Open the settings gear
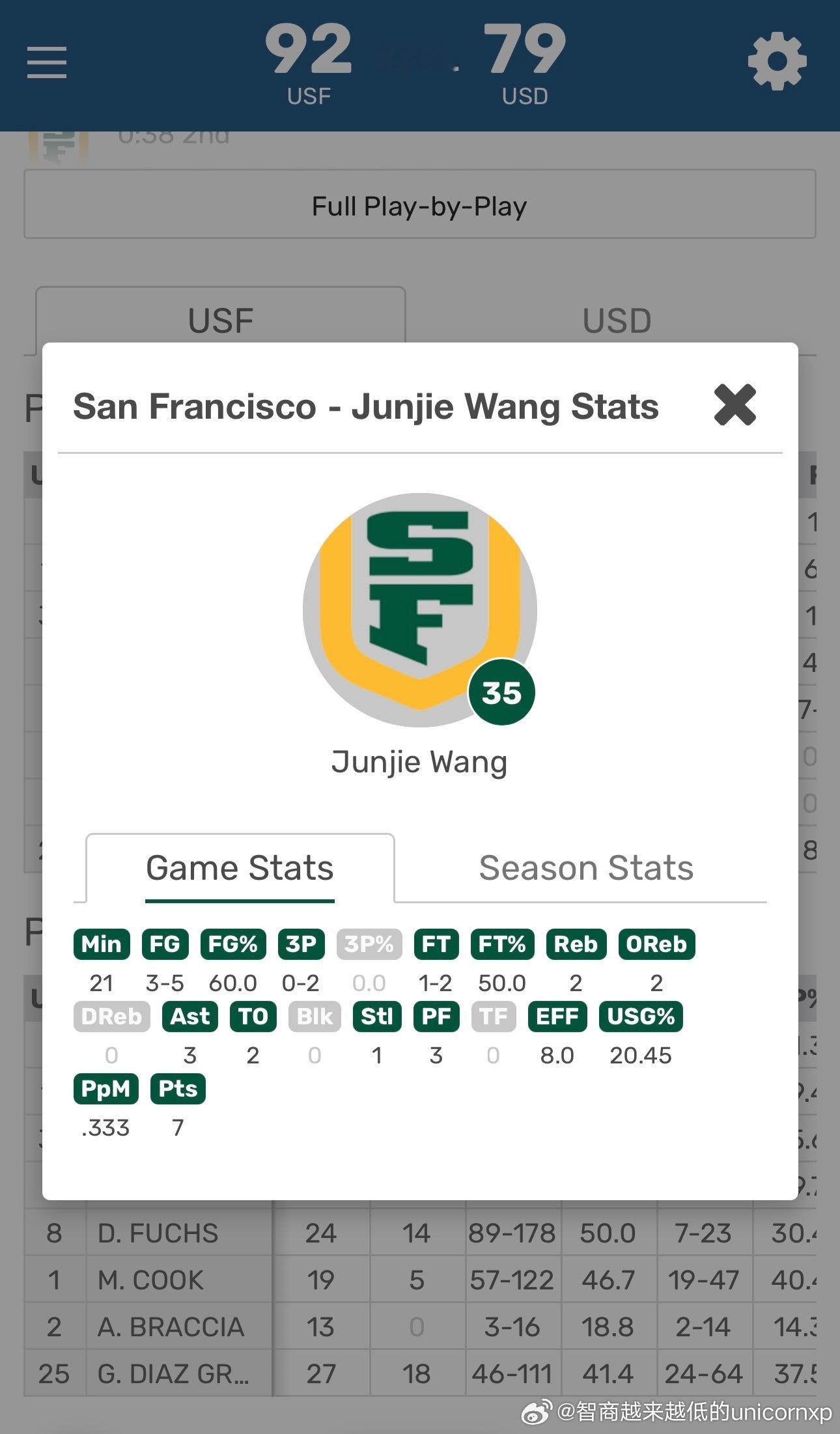The height and width of the screenshot is (1434, 840). (x=777, y=63)
